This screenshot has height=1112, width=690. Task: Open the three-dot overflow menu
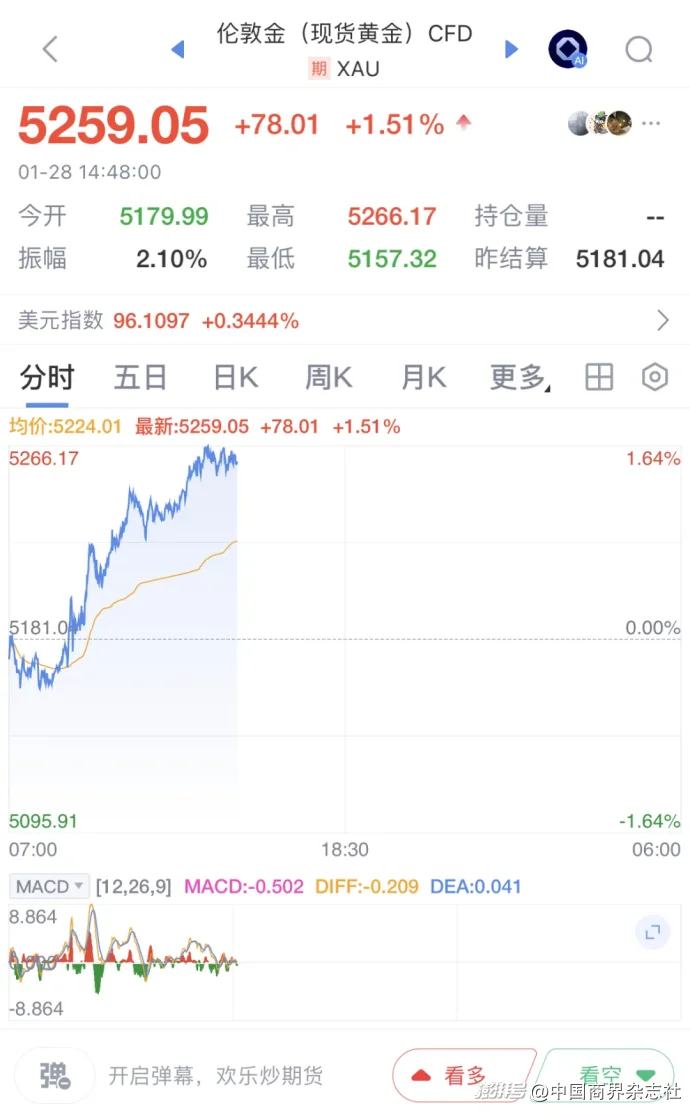point(651,124)
